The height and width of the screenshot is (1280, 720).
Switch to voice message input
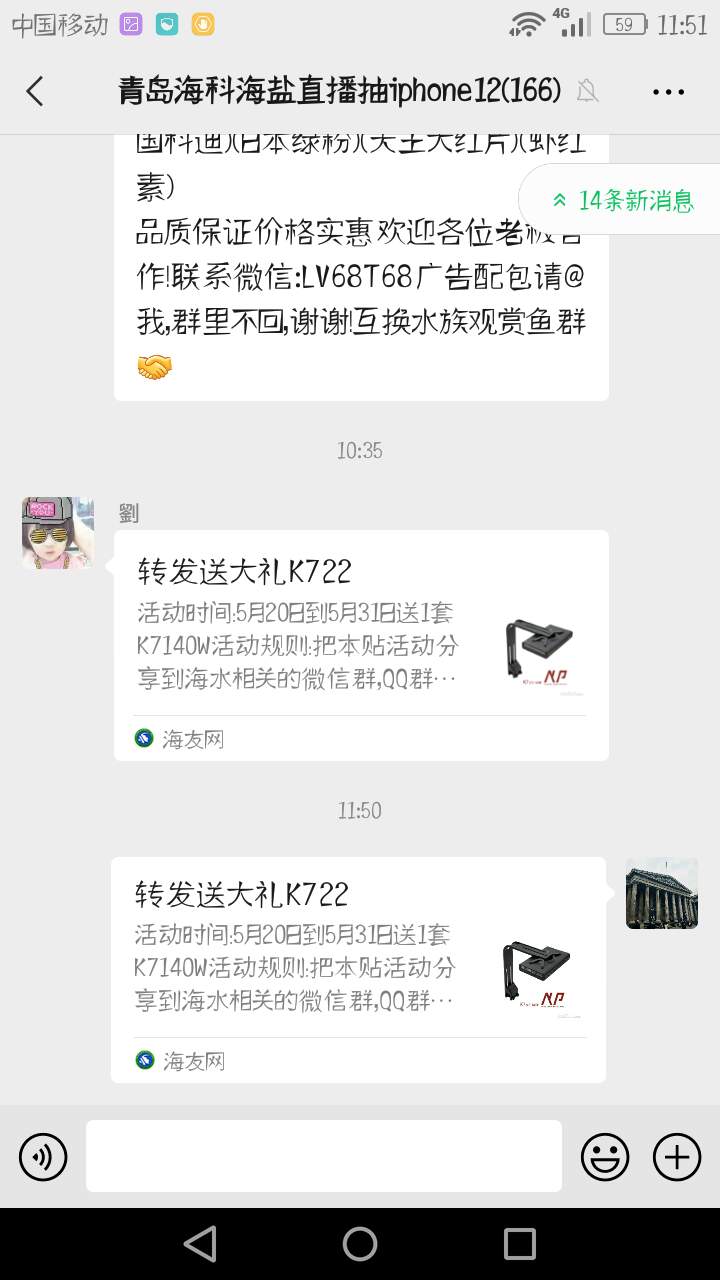[43, 1157]
